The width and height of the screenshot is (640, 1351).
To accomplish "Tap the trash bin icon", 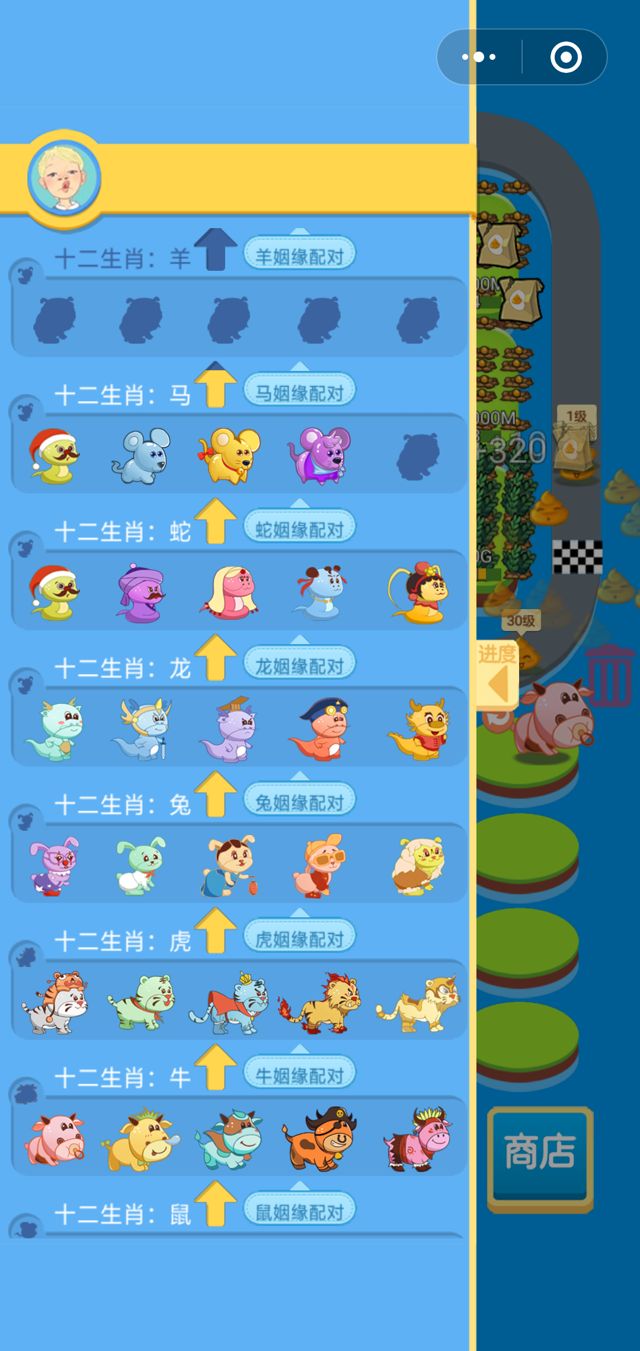I will 609,676.
